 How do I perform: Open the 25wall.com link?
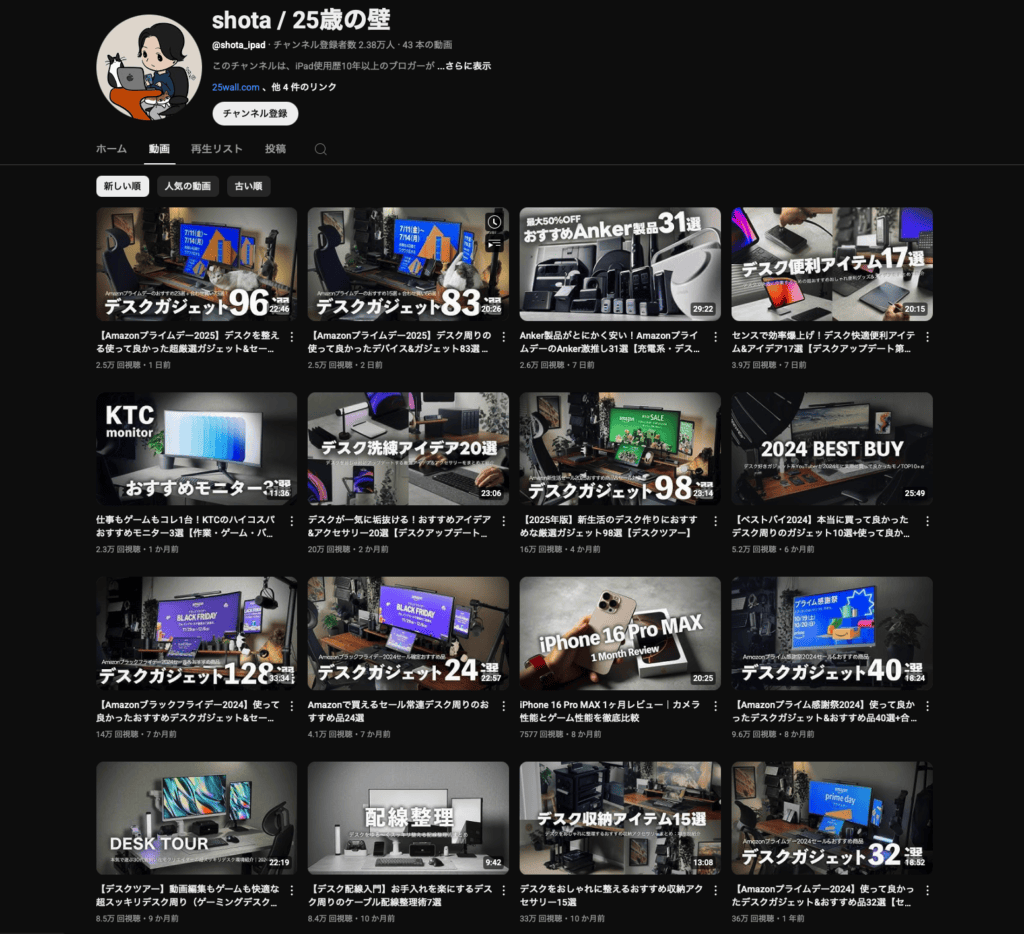pos(229,87)
